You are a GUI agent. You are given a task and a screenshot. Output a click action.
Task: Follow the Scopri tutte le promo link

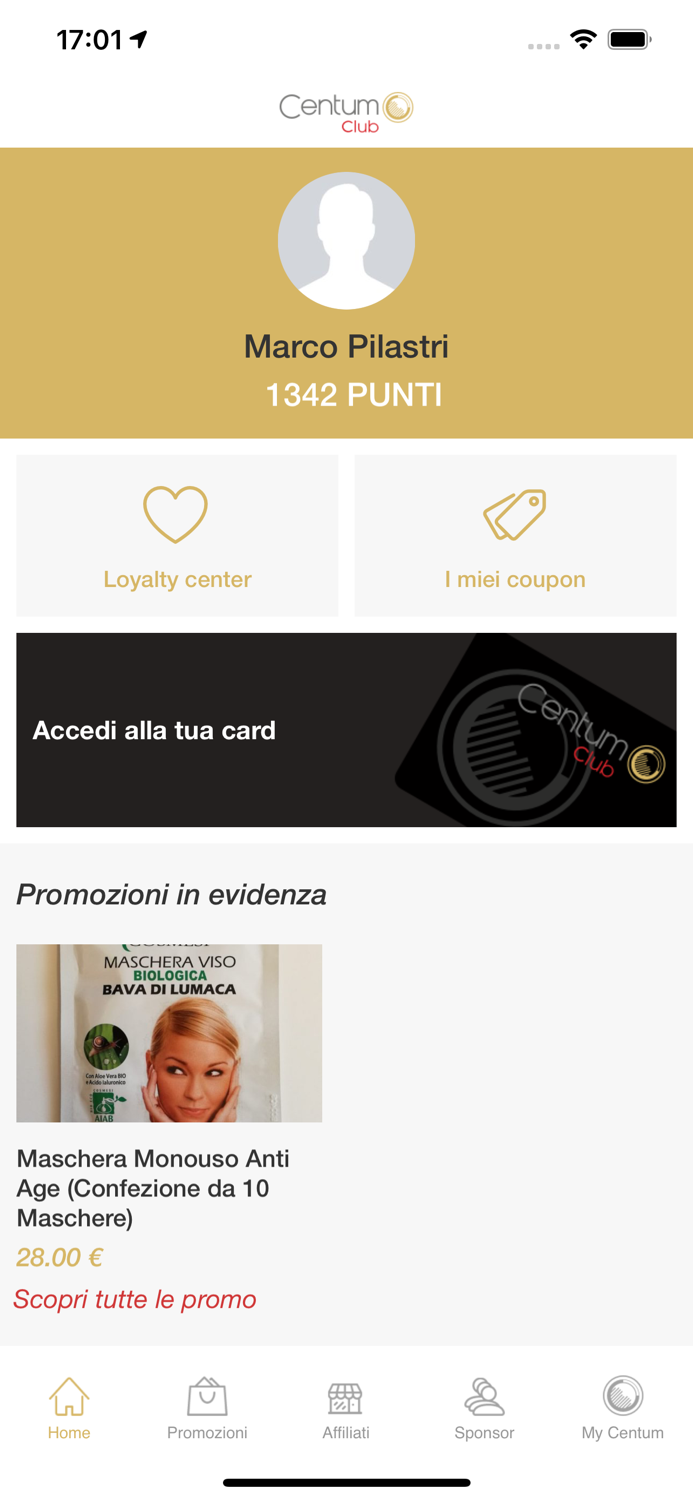[135, 1299]
